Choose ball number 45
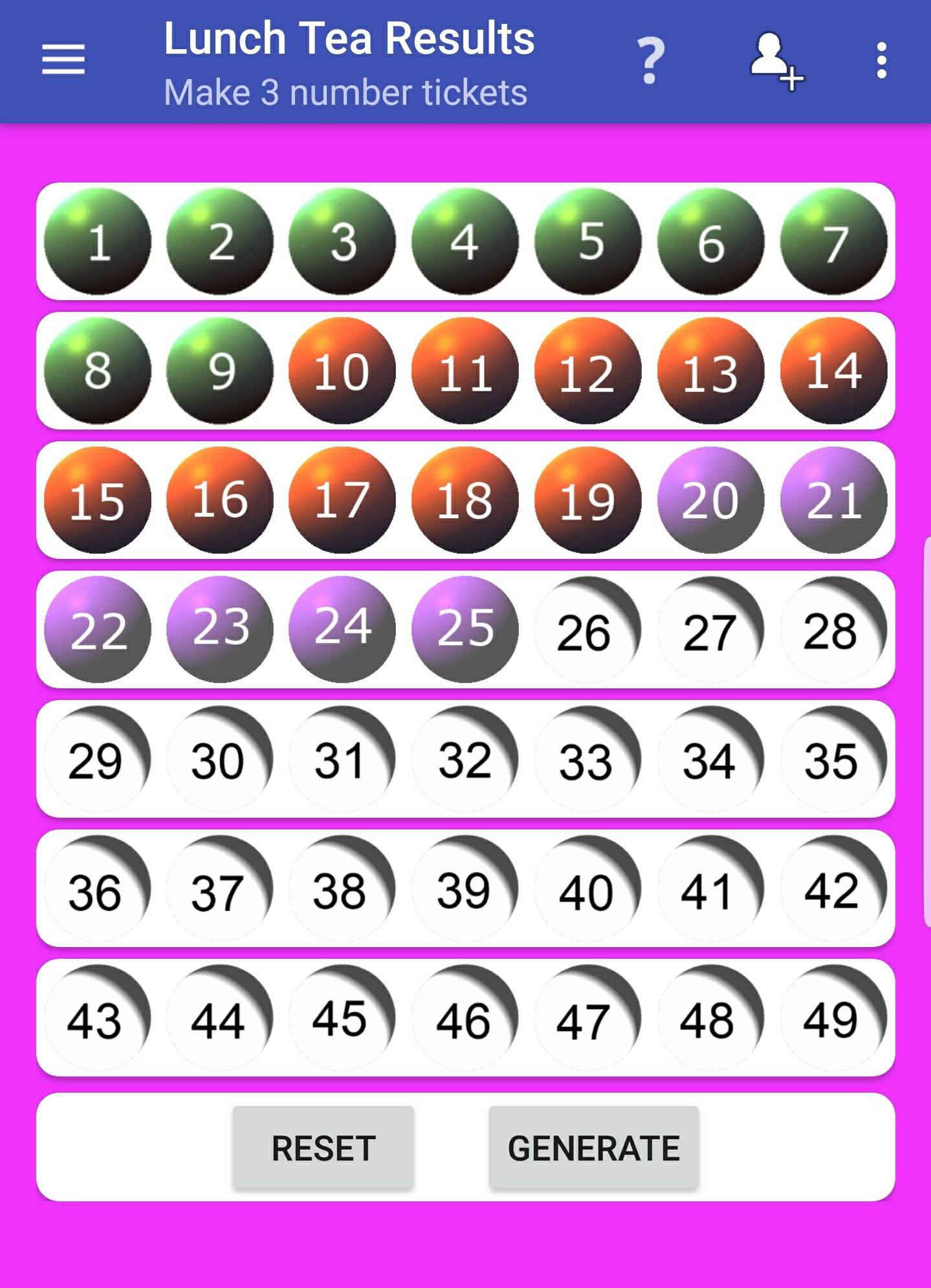This screenshot has height=1288, width=931. pos(342,1018)
